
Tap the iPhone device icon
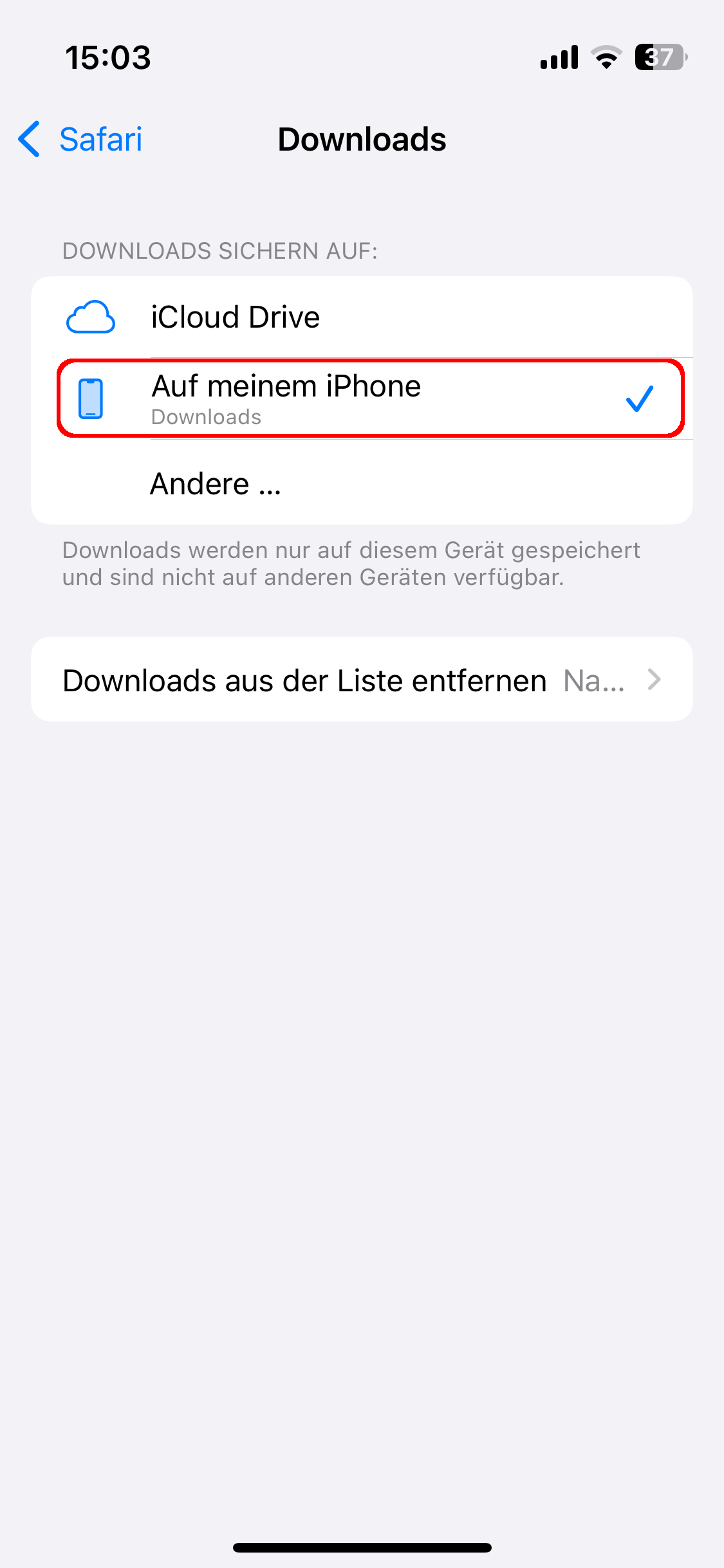pyautogui.click(x=91, y=398)
